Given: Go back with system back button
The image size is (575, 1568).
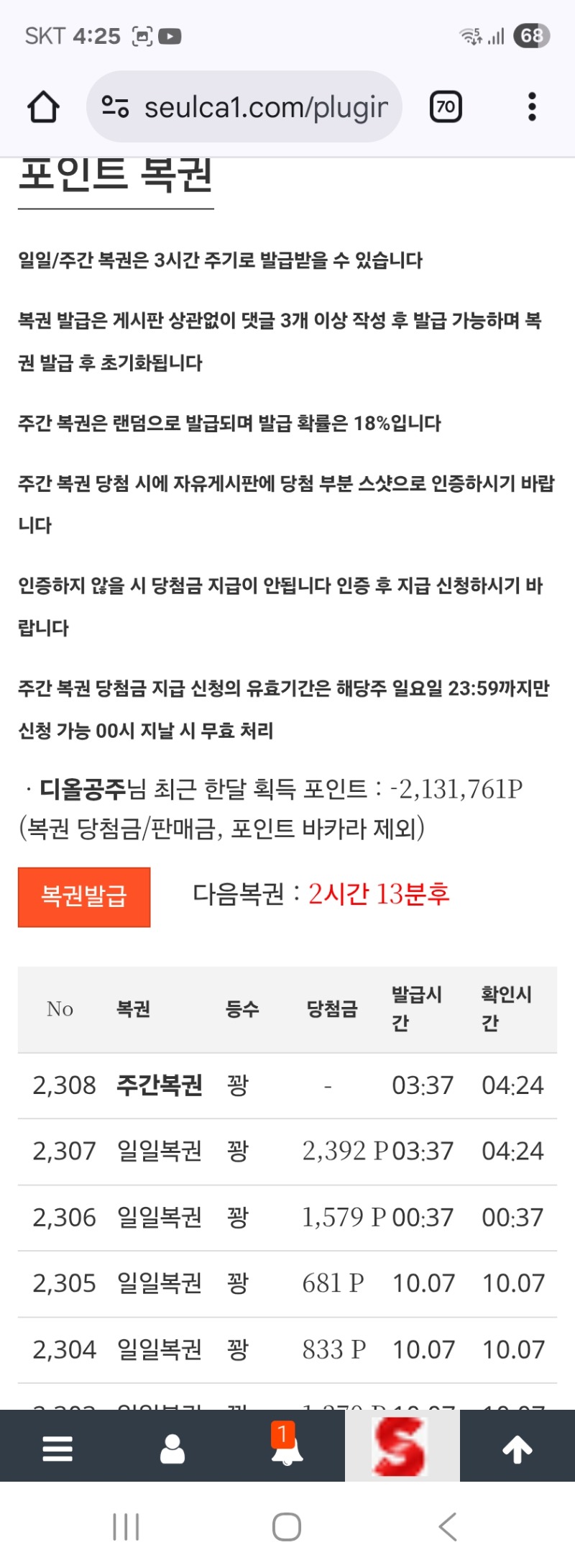Looking at the screenshot, I should tap(448, 1526).
